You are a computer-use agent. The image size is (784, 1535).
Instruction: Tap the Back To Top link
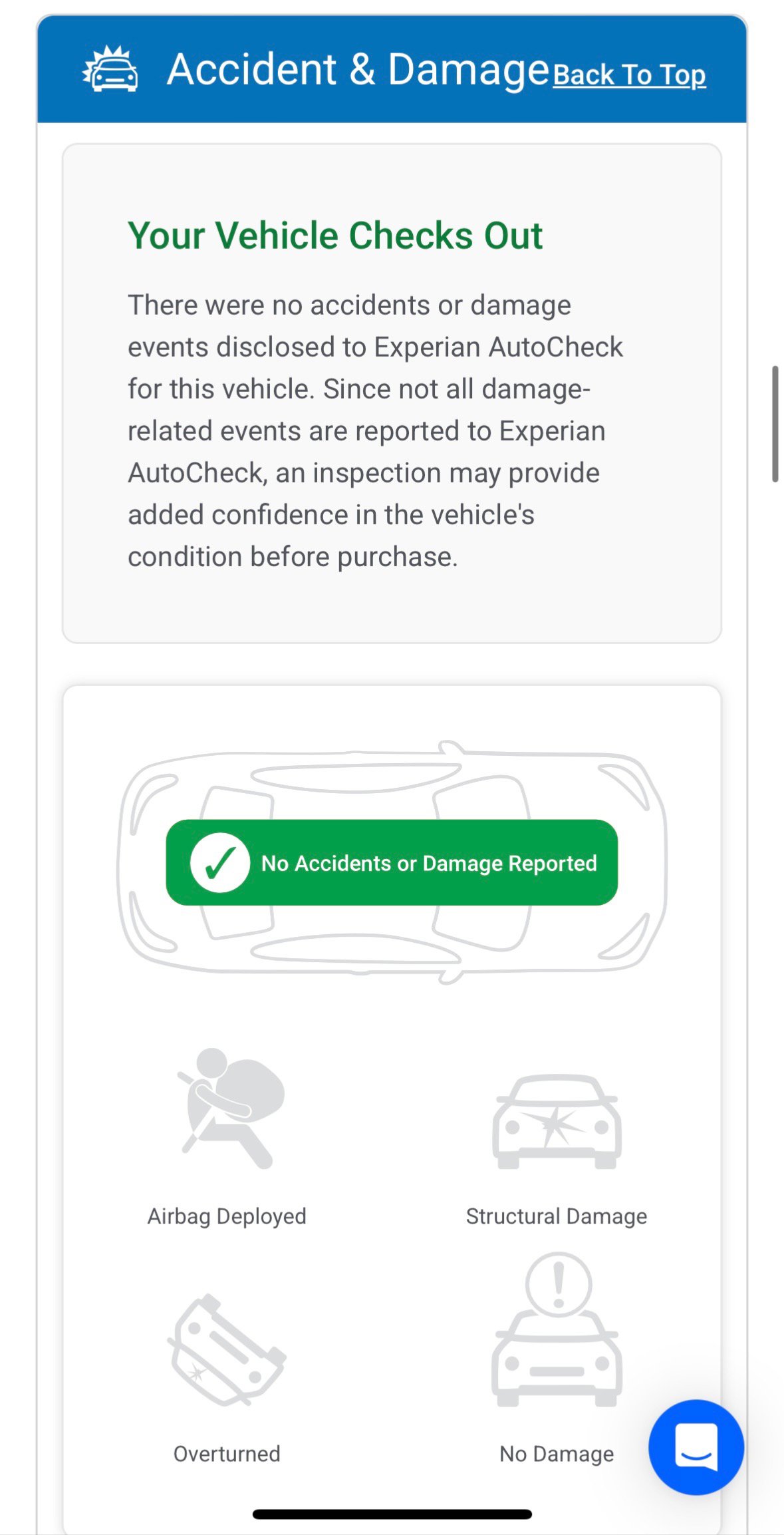[628, 75]
